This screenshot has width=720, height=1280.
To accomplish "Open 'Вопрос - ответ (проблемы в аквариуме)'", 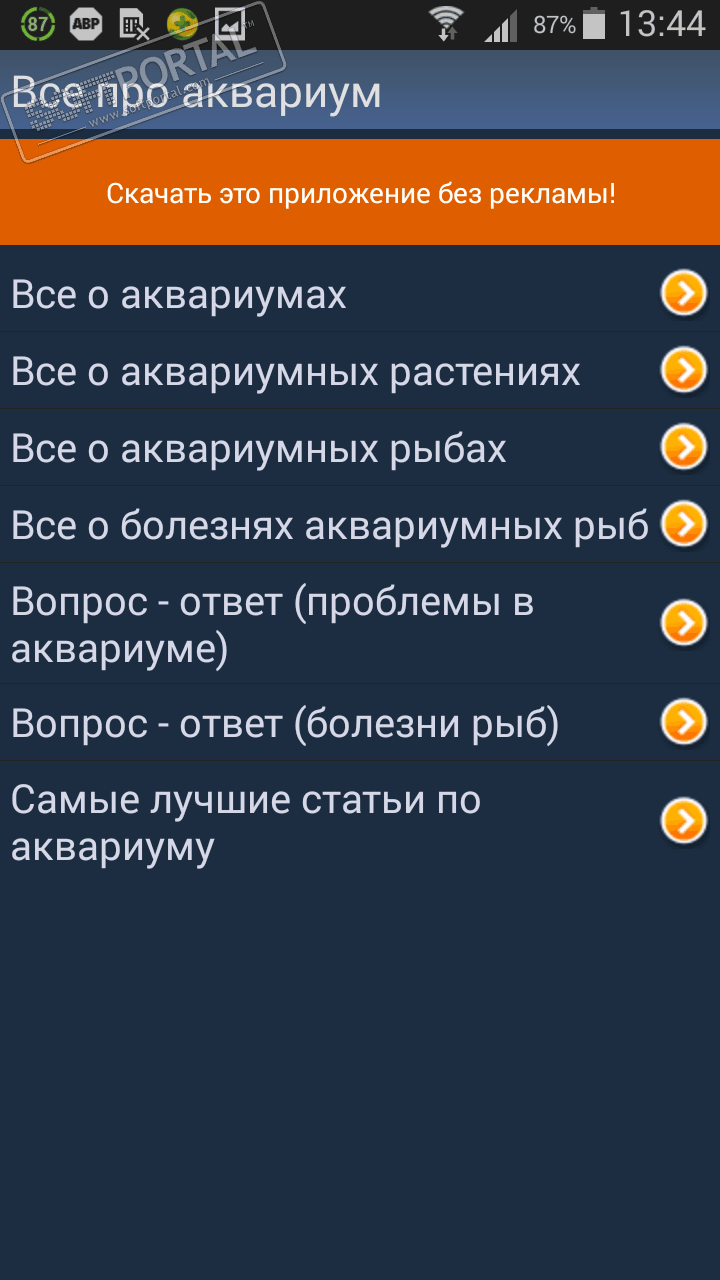I will click(x=340, y=625).
